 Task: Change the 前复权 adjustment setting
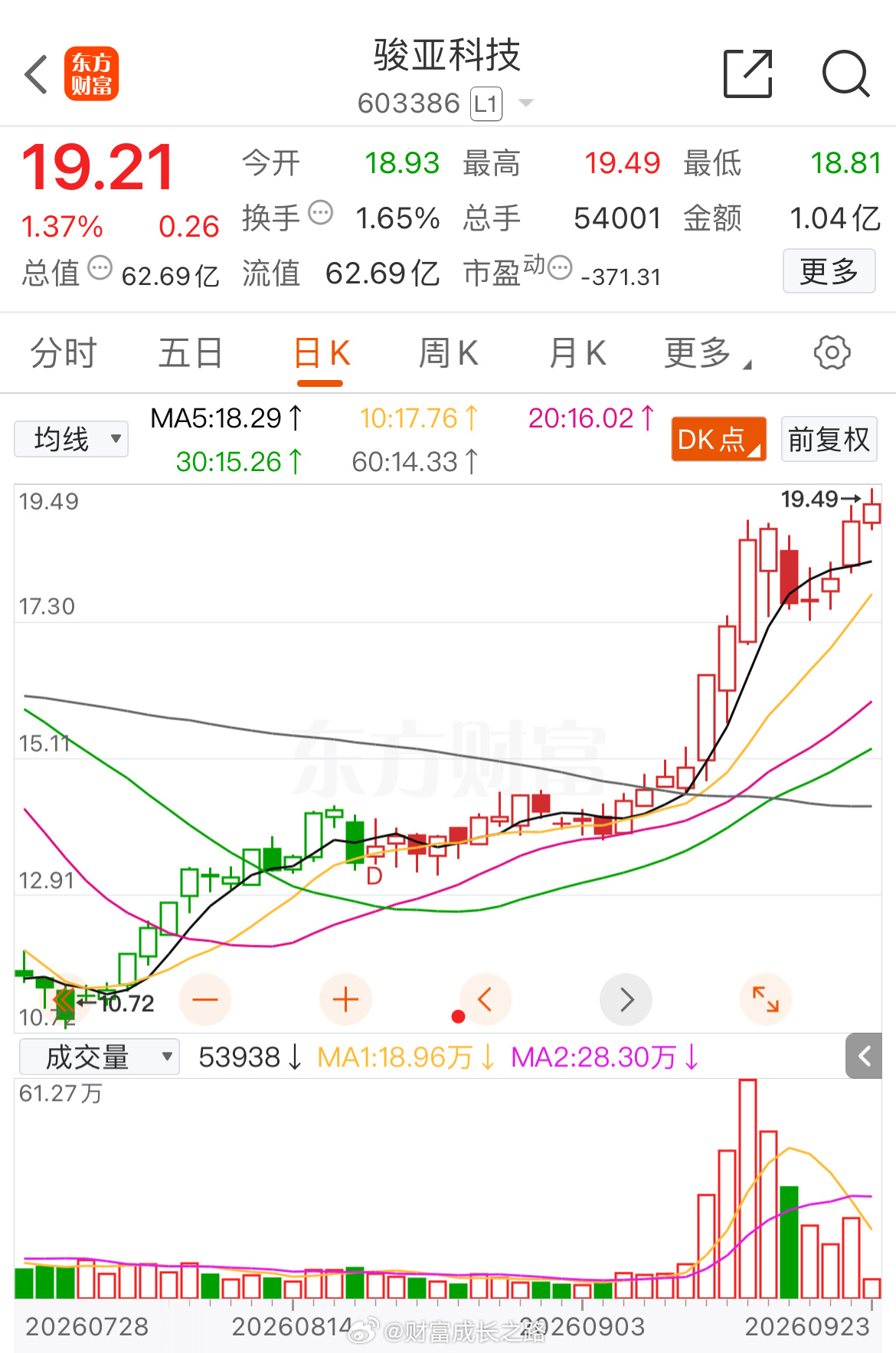point(829,439)
